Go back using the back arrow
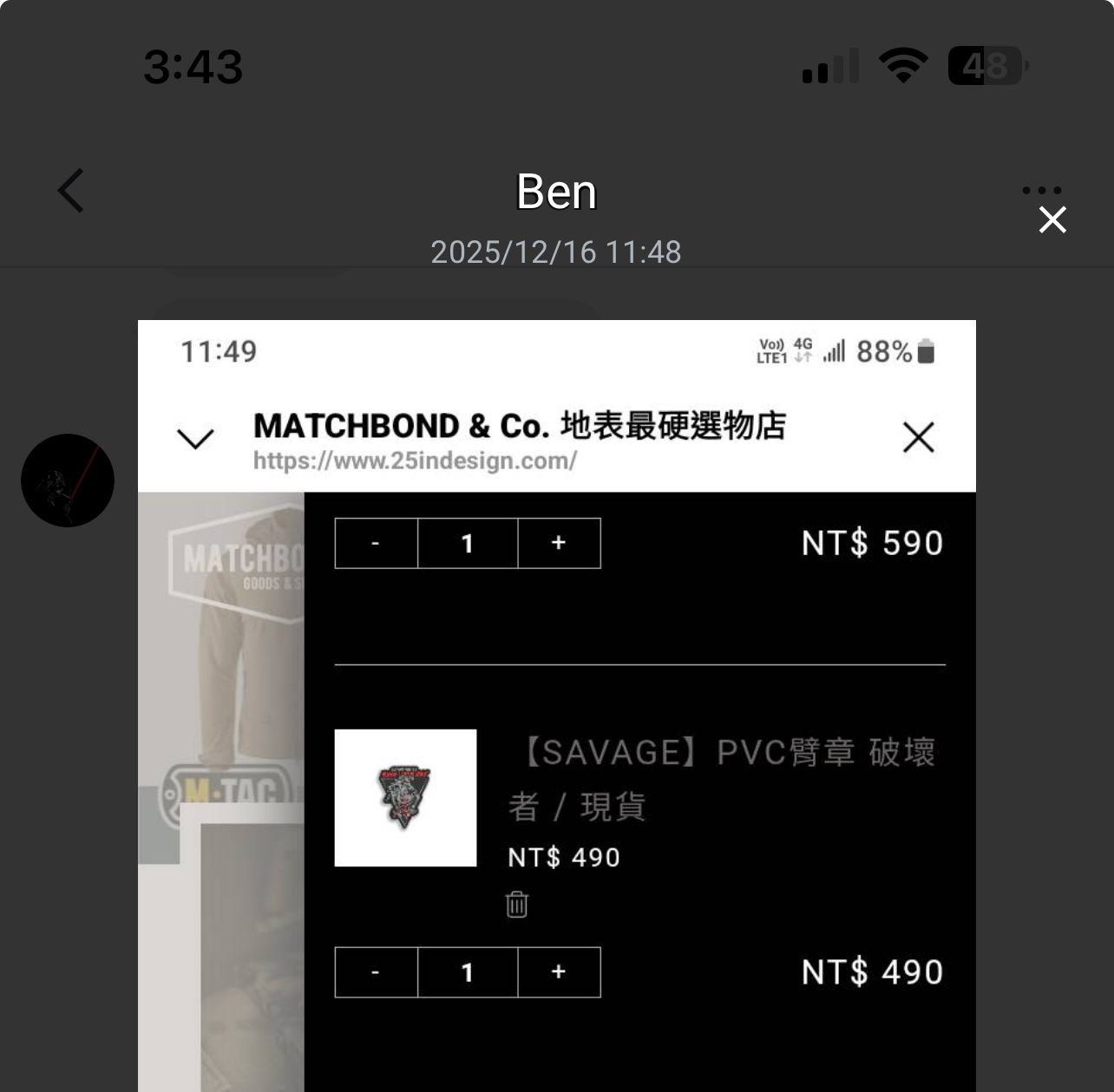This screenshot has width=1114, height=1092. (x=71, y=191)
